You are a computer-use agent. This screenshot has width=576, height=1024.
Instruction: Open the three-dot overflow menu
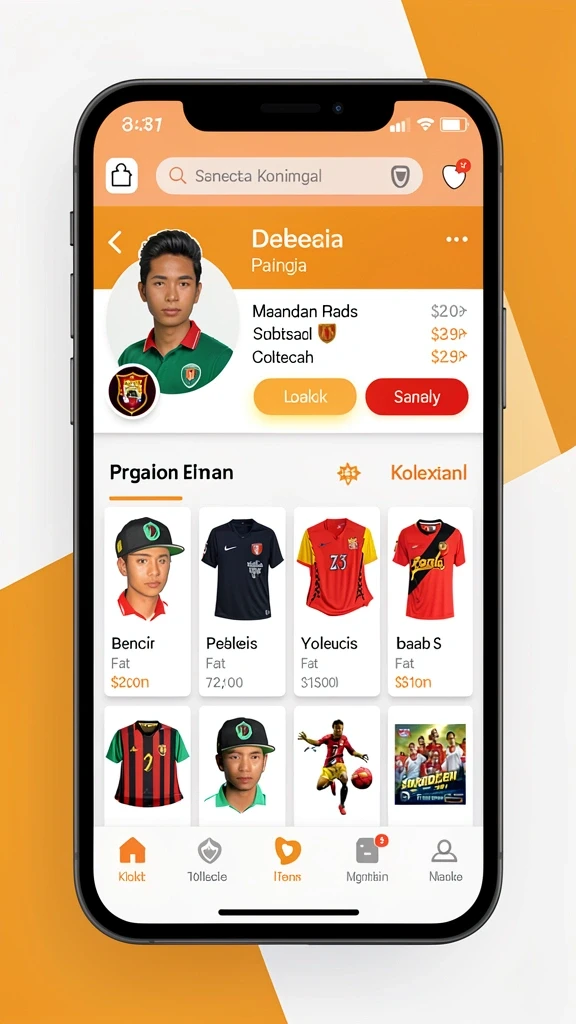456,239
